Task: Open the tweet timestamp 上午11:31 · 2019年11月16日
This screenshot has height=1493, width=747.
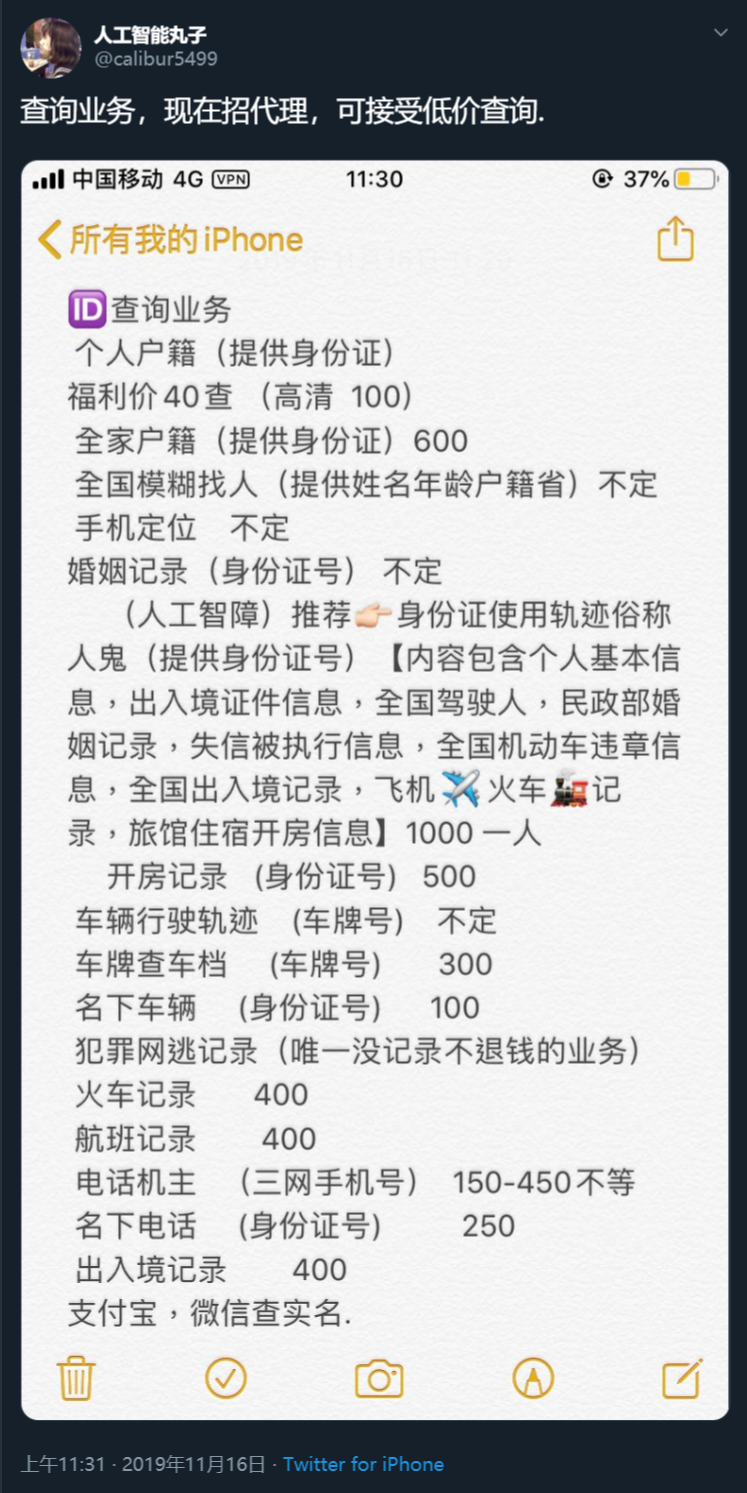Action: point(144,1464)
